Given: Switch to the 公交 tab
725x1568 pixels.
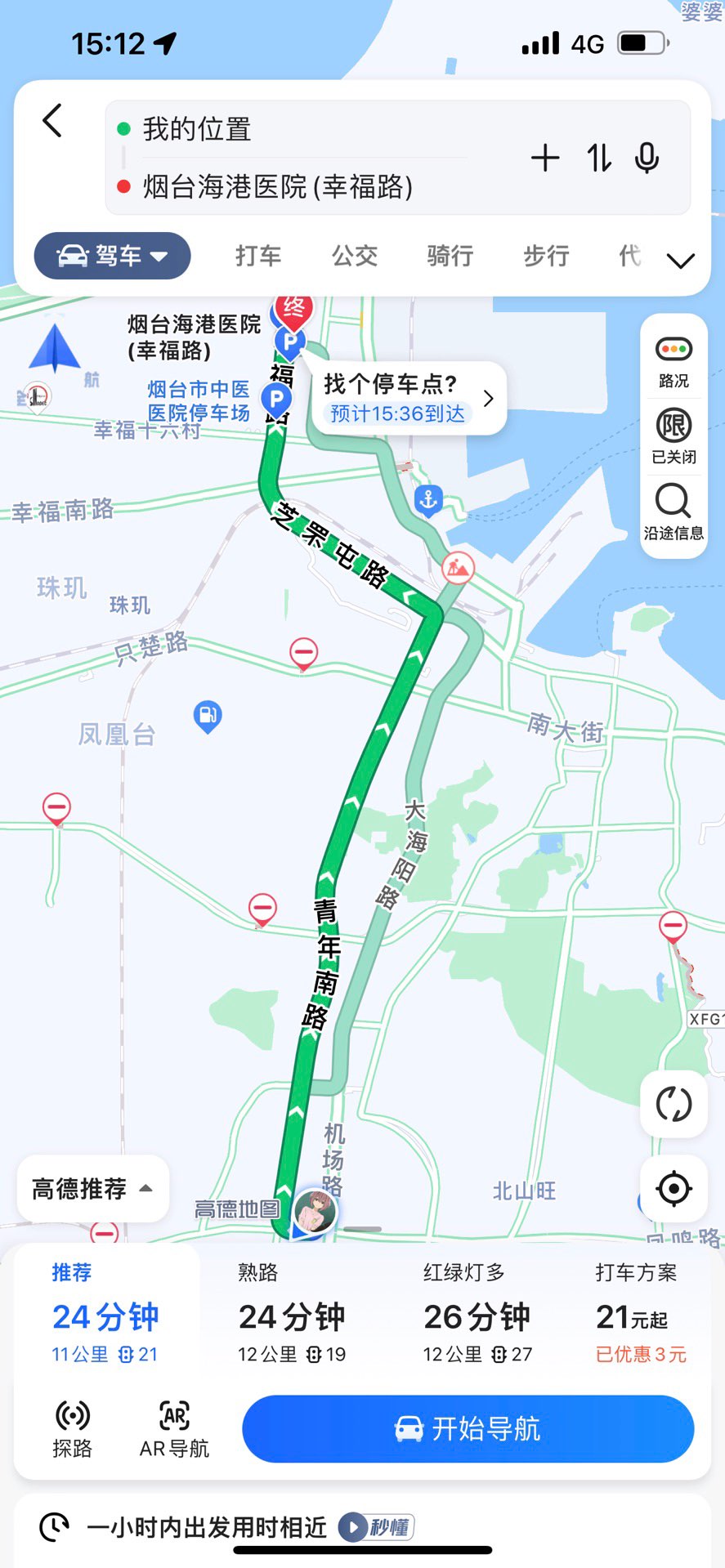Looking at the screenshot, I should click(355, 256).
